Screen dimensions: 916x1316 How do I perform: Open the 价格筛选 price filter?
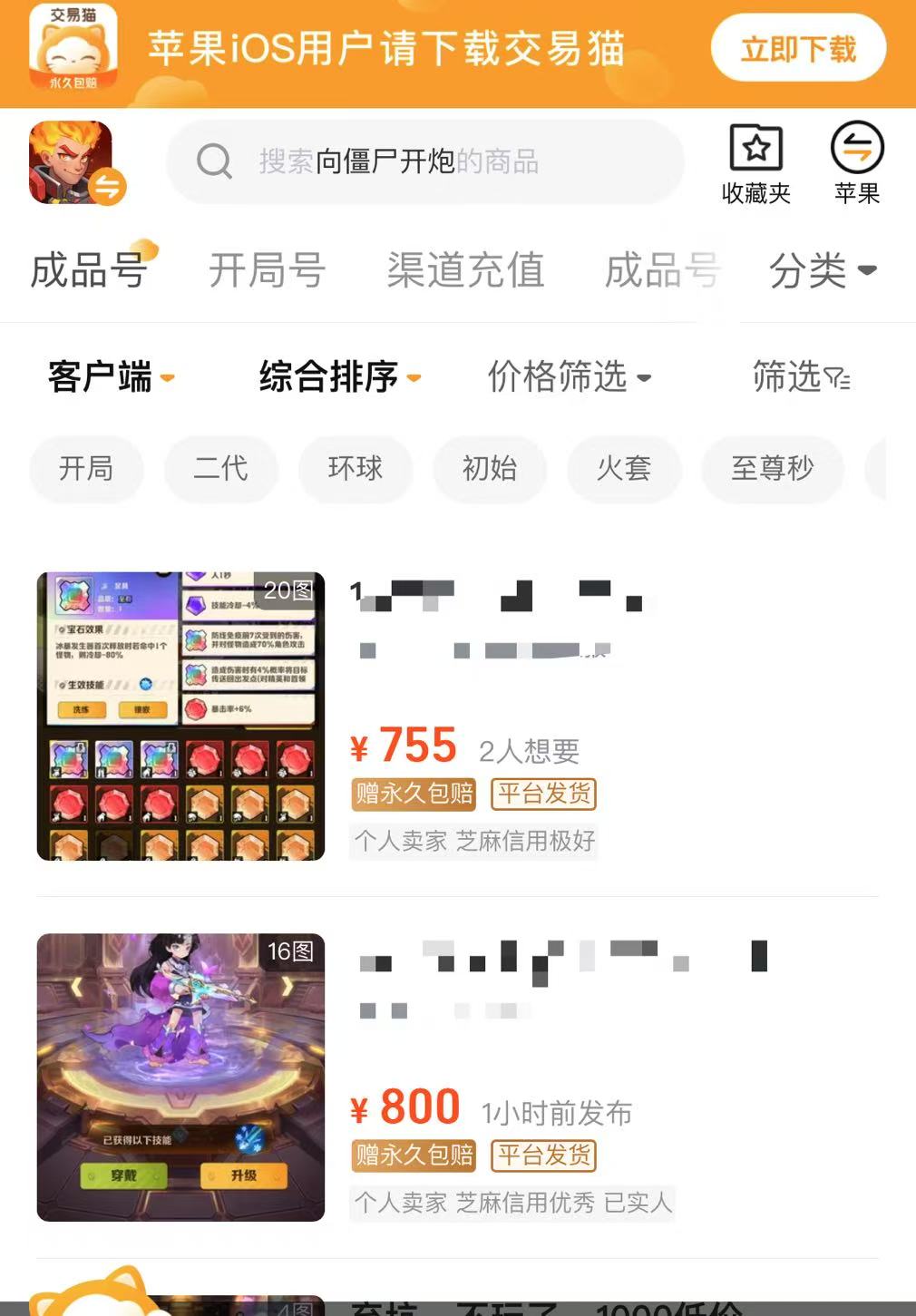pos(569,376)
